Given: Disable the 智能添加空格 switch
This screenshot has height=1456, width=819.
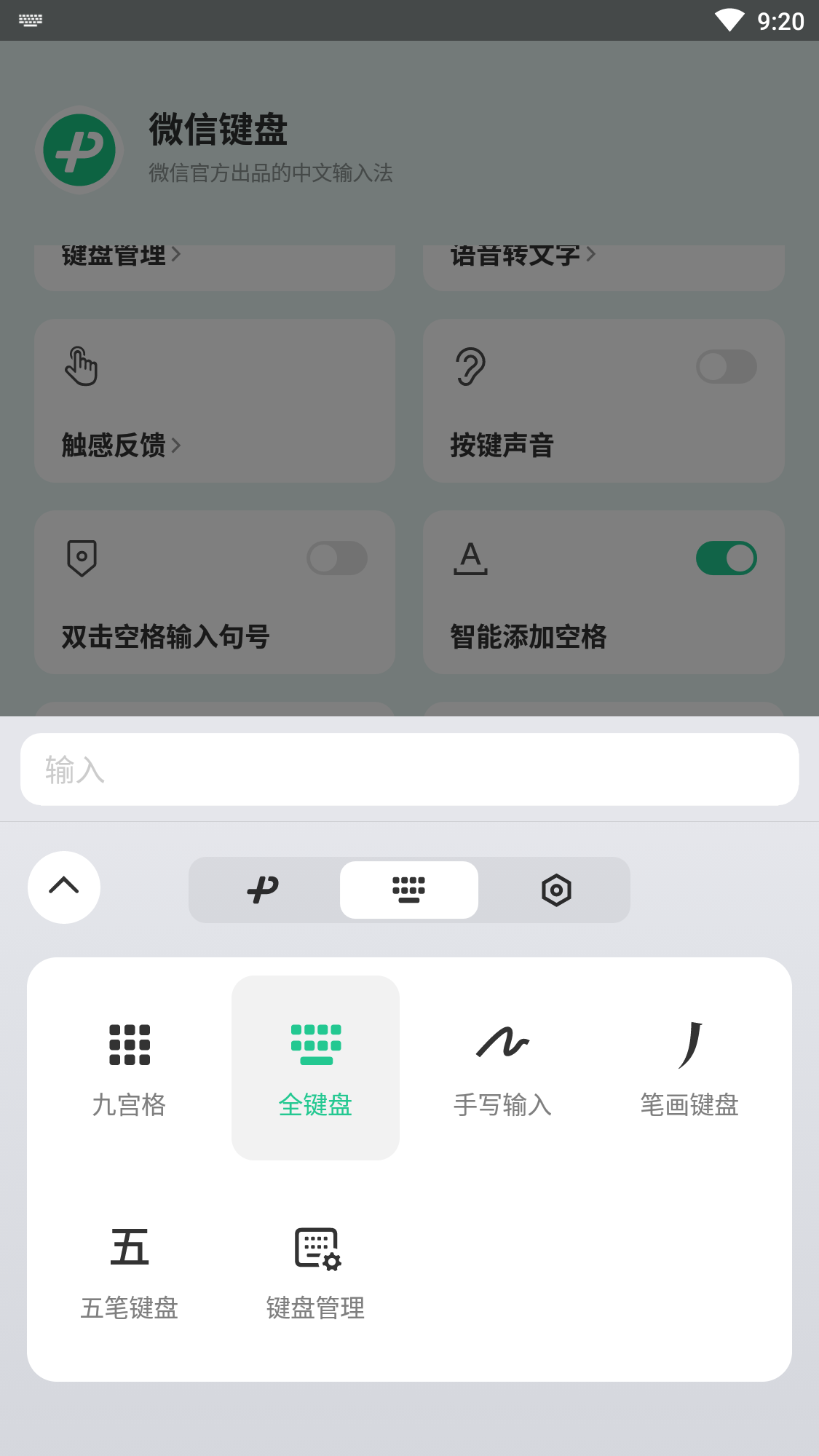Looking at the screenshot, I should (726, 558).
